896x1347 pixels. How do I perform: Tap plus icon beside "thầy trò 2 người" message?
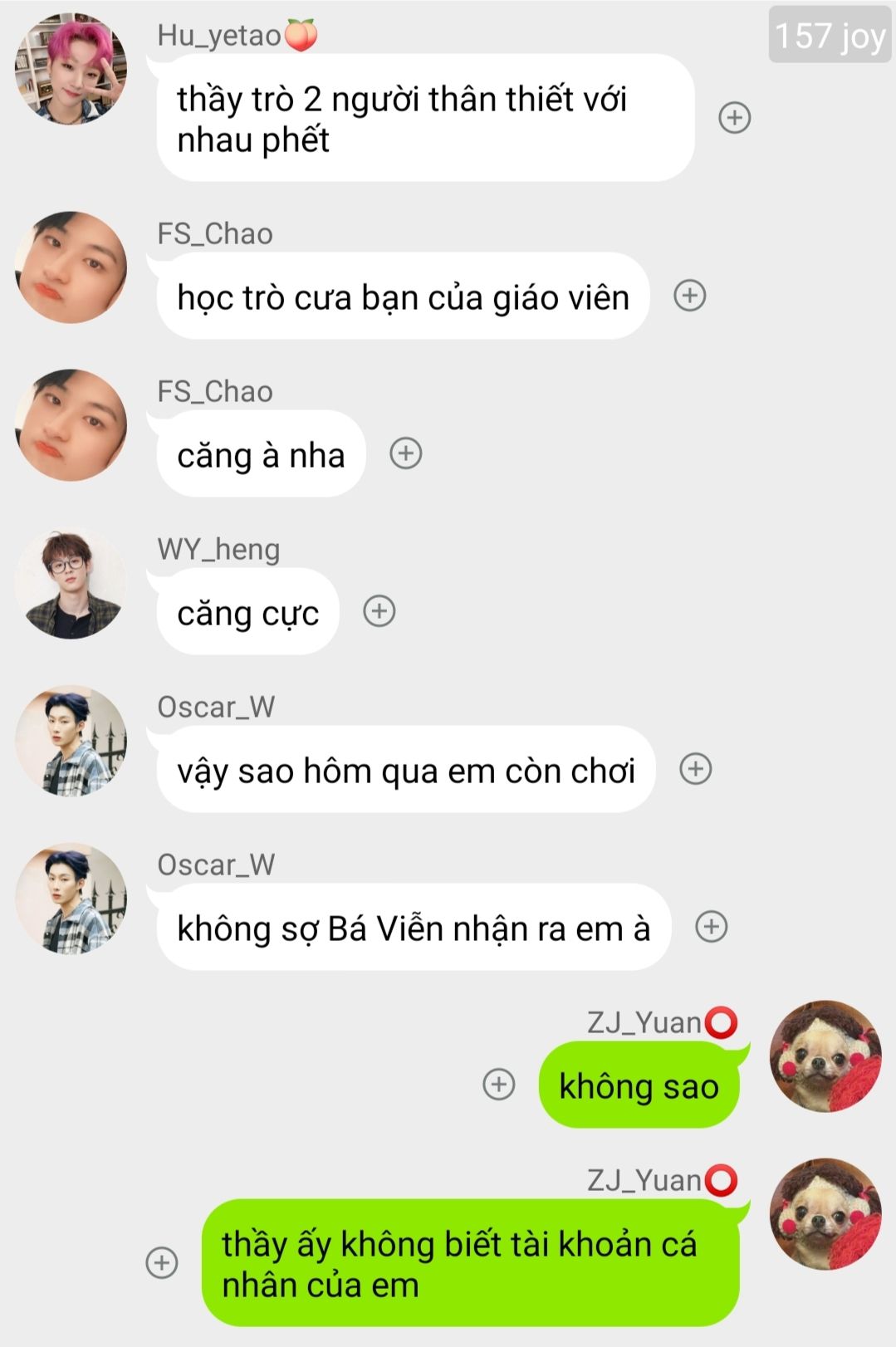click(x=734, y=118)
